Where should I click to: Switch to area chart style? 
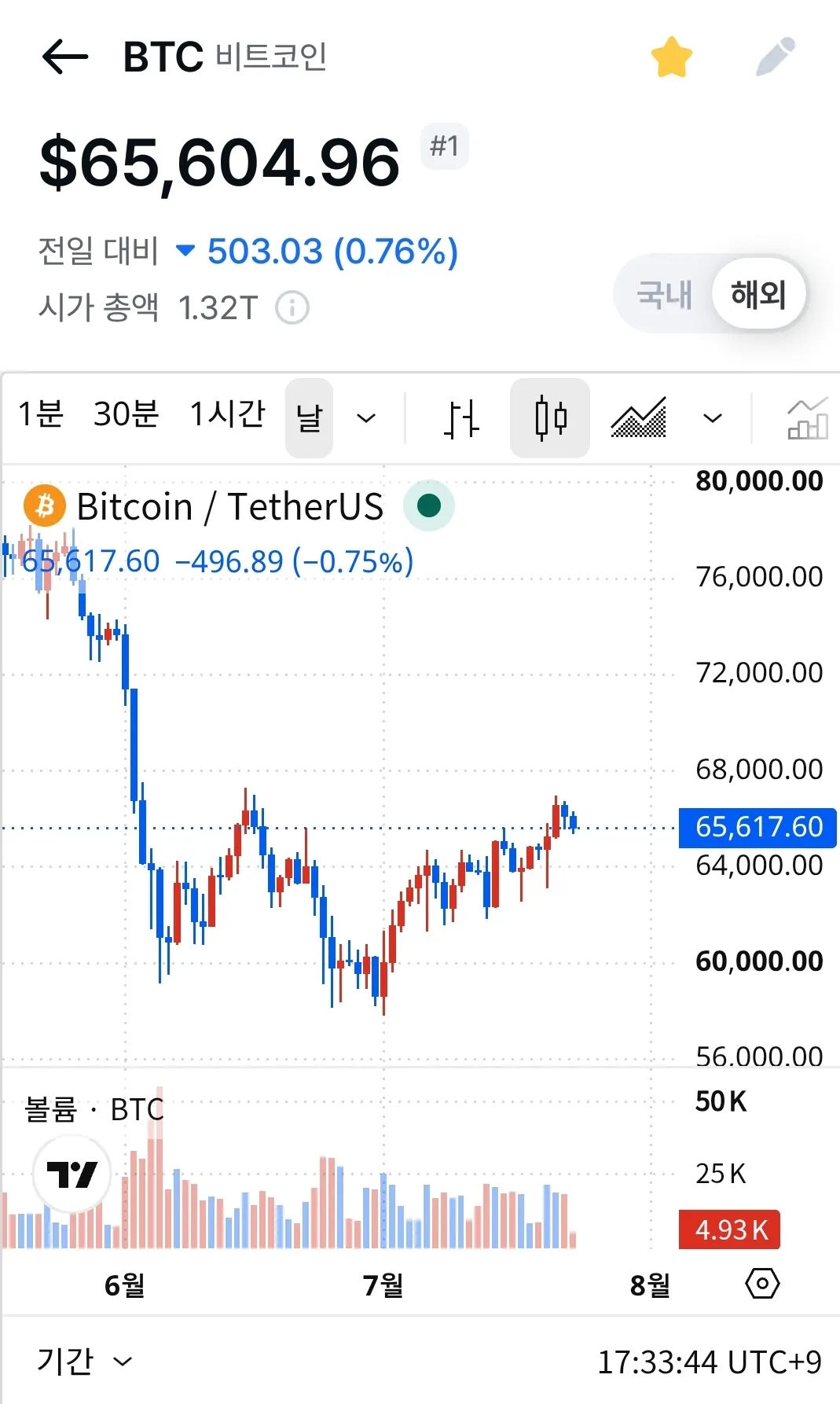[x=639, y=417]
